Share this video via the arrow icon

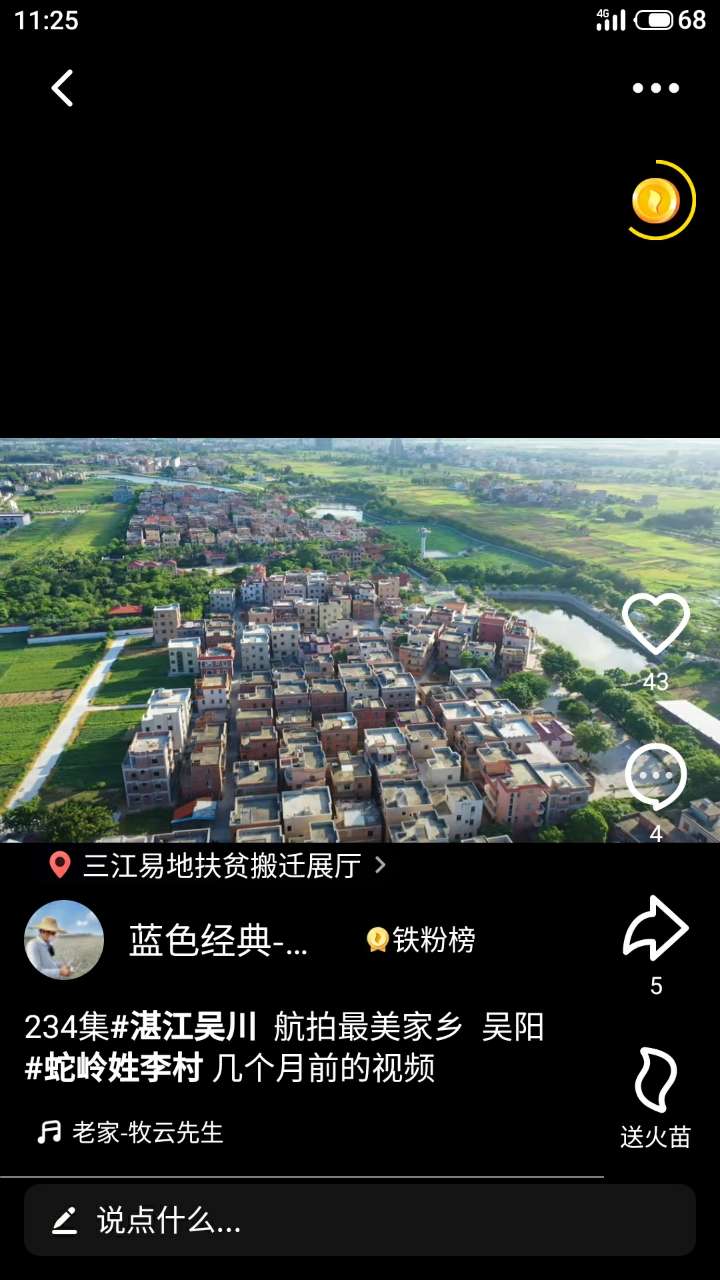coord(656,929)
